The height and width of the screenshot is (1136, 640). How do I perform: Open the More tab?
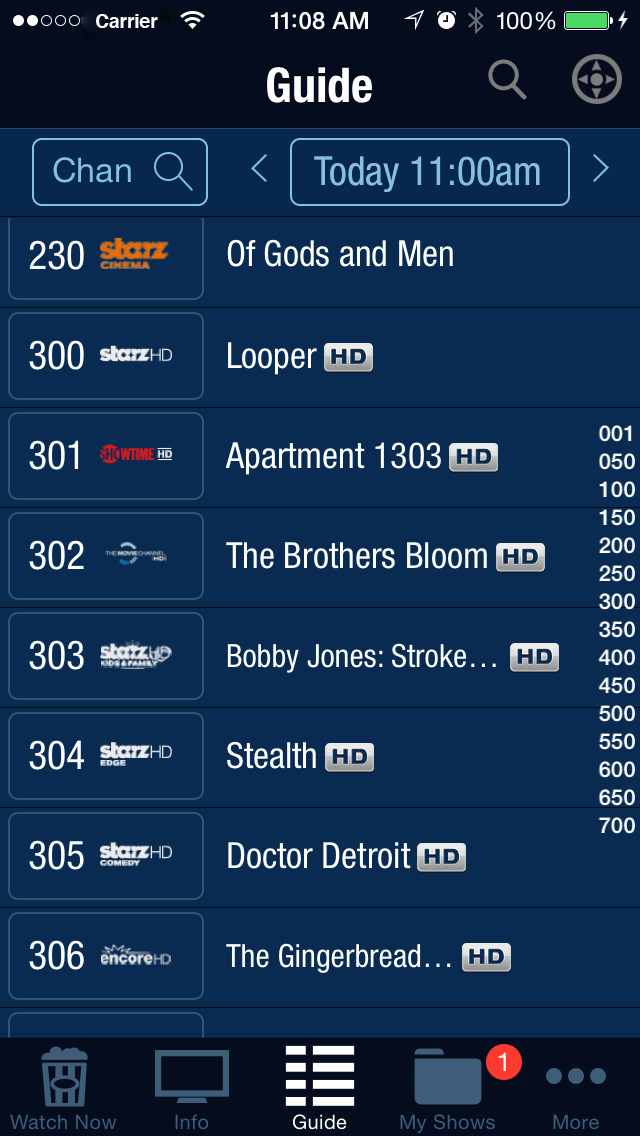576,1088
